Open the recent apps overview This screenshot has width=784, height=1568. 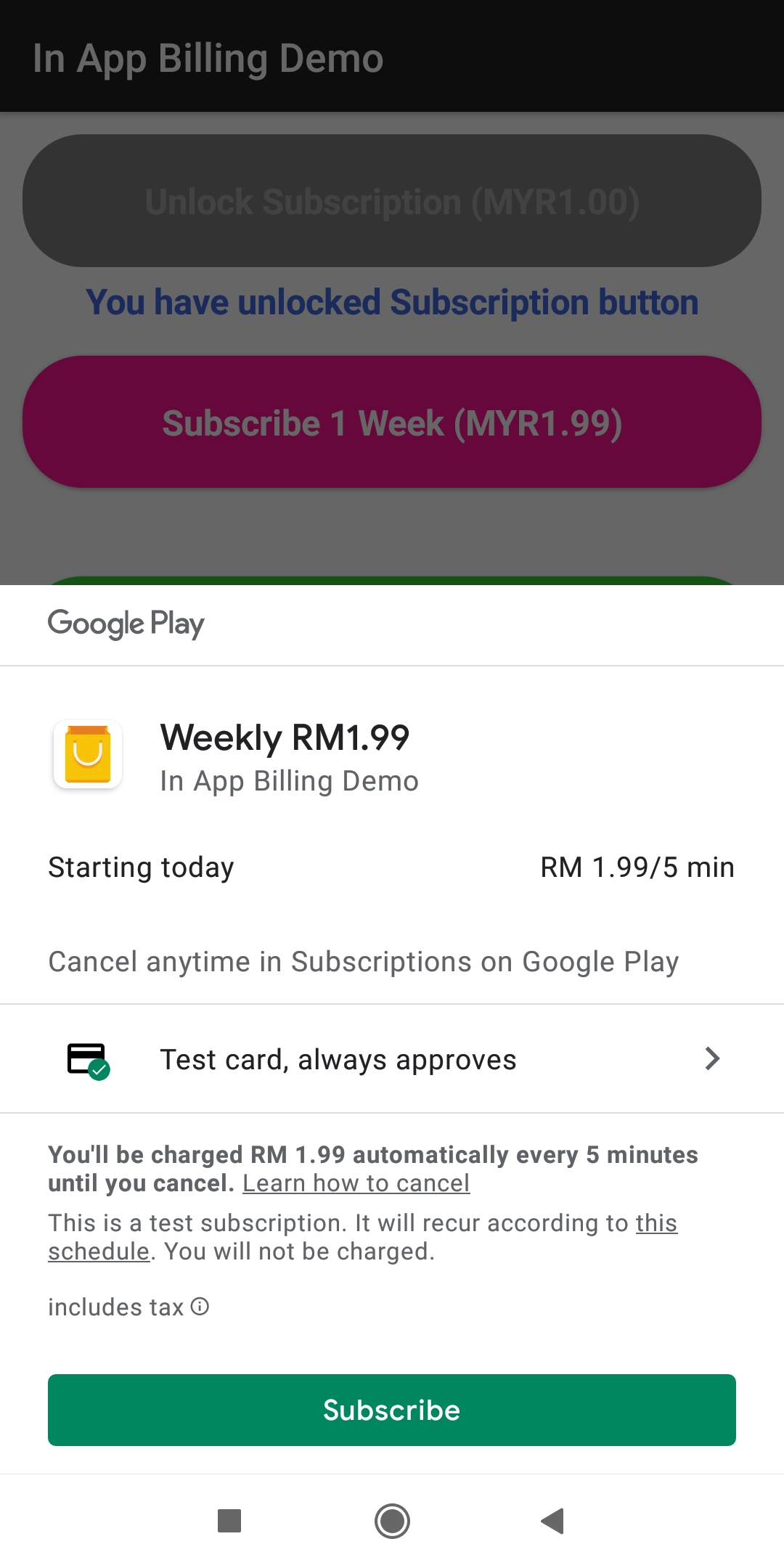[x=229, y=1520]
